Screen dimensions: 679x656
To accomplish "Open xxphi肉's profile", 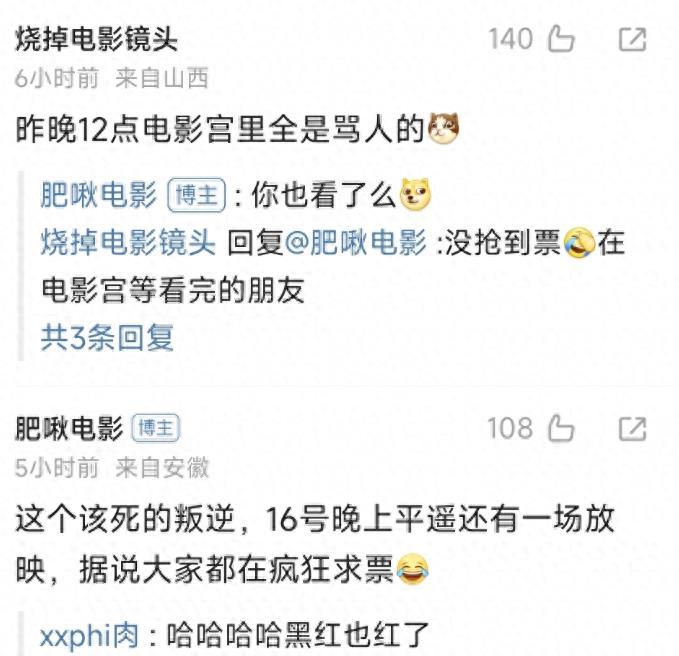I will tap(89, 634).
